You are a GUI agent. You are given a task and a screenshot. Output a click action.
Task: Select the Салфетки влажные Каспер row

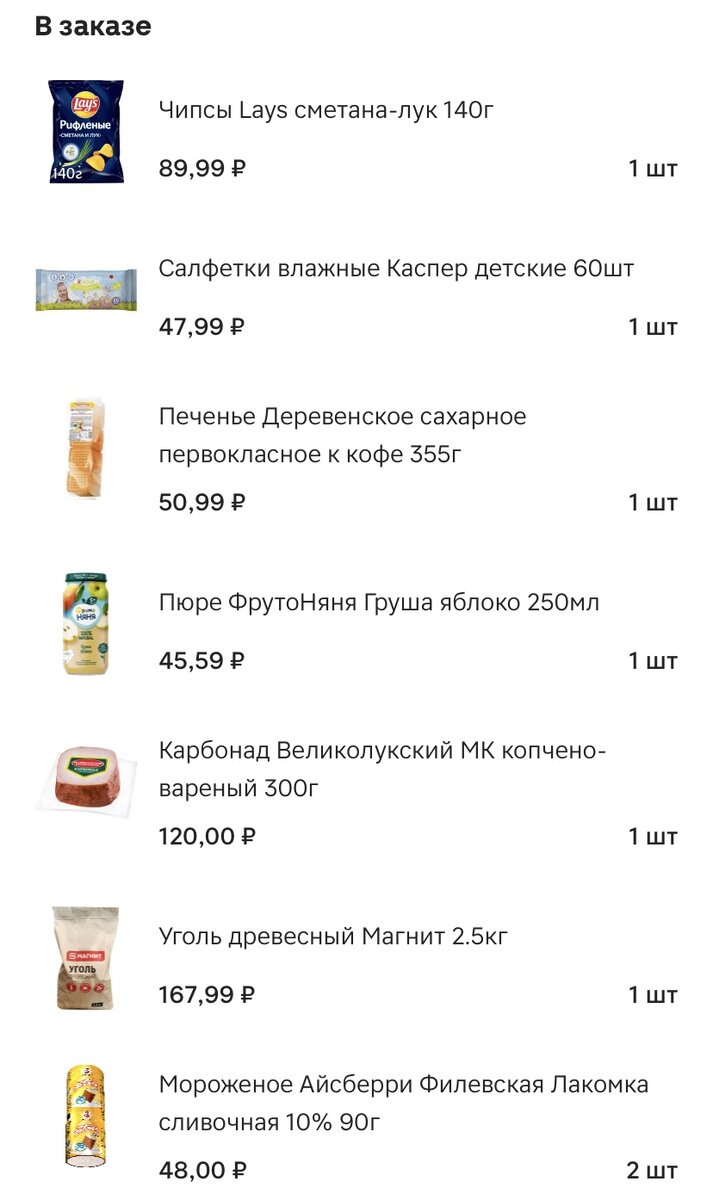click(396, 269)
